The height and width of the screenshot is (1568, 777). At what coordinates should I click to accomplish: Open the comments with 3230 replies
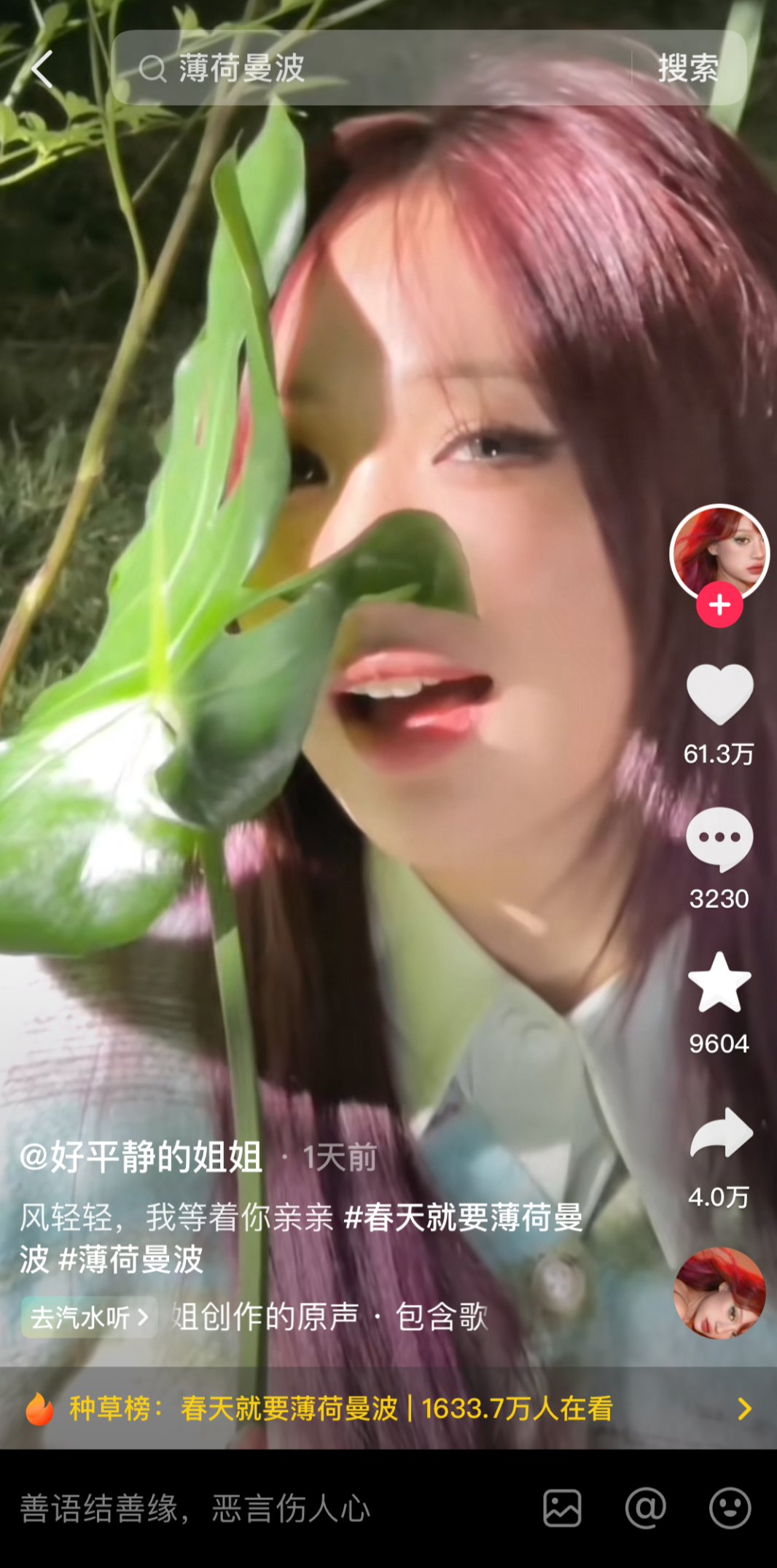[x=719, y=839]
